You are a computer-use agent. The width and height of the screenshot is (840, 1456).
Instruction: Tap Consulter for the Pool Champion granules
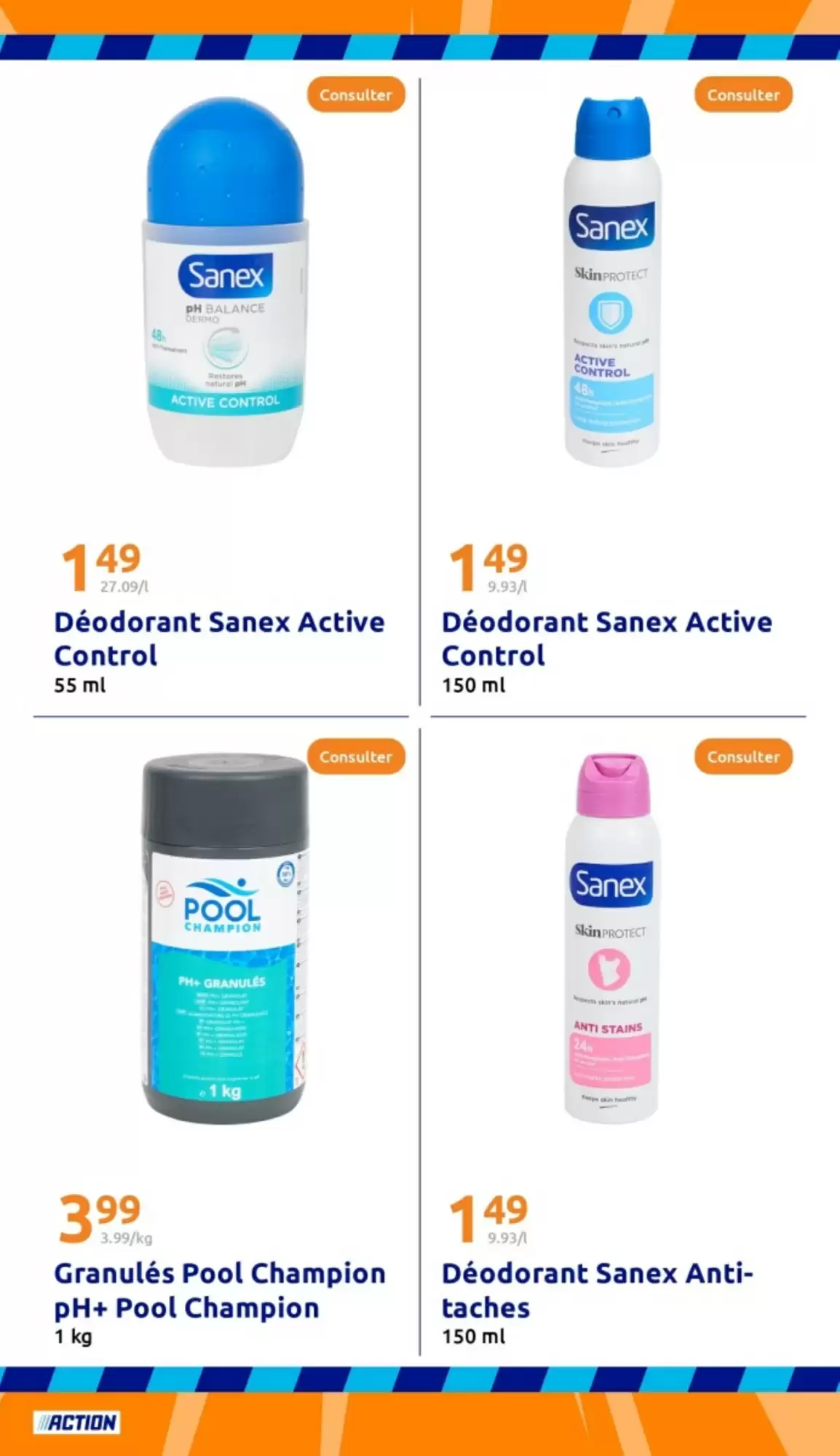pyautogui.click(x=355, y=757)
